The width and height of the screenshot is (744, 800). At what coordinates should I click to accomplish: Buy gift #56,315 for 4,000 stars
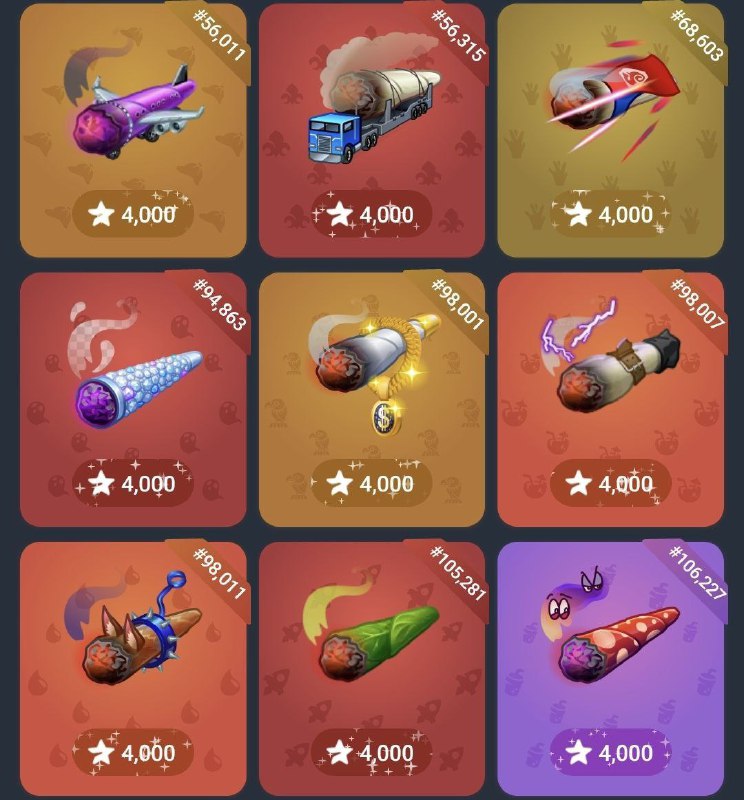click(x=372, y=214)
